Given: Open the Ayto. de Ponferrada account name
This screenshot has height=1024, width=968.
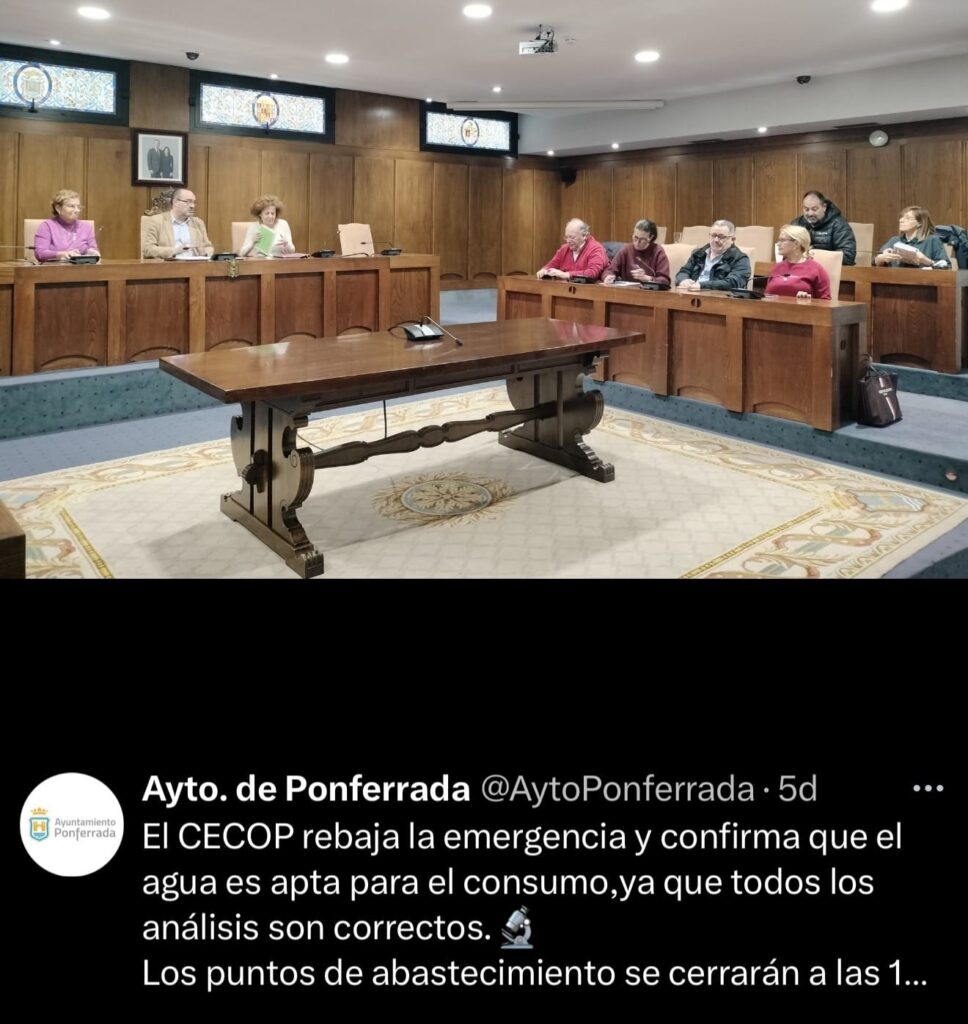Looking at the screenshot, I should point(306,790).
